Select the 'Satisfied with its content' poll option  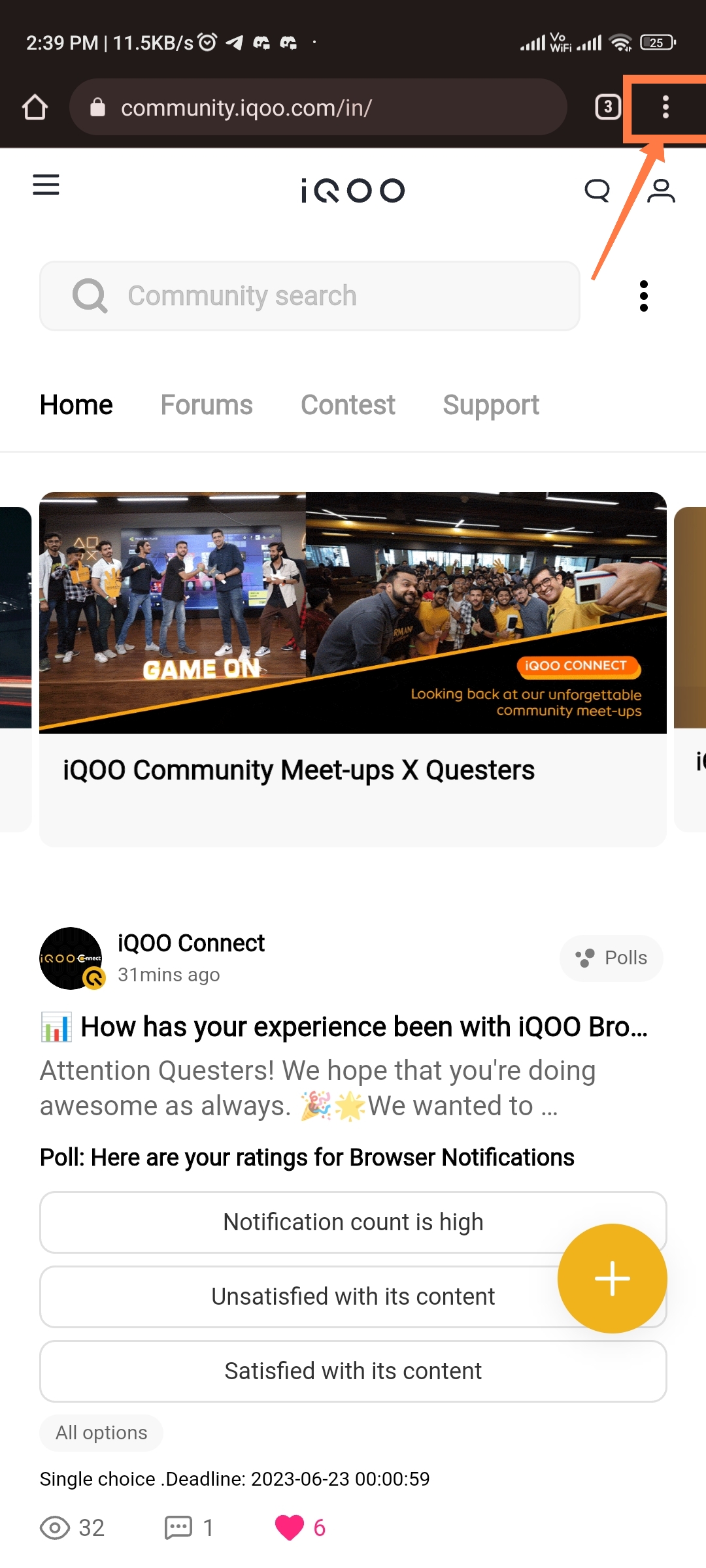click(x=352, y=1371)
